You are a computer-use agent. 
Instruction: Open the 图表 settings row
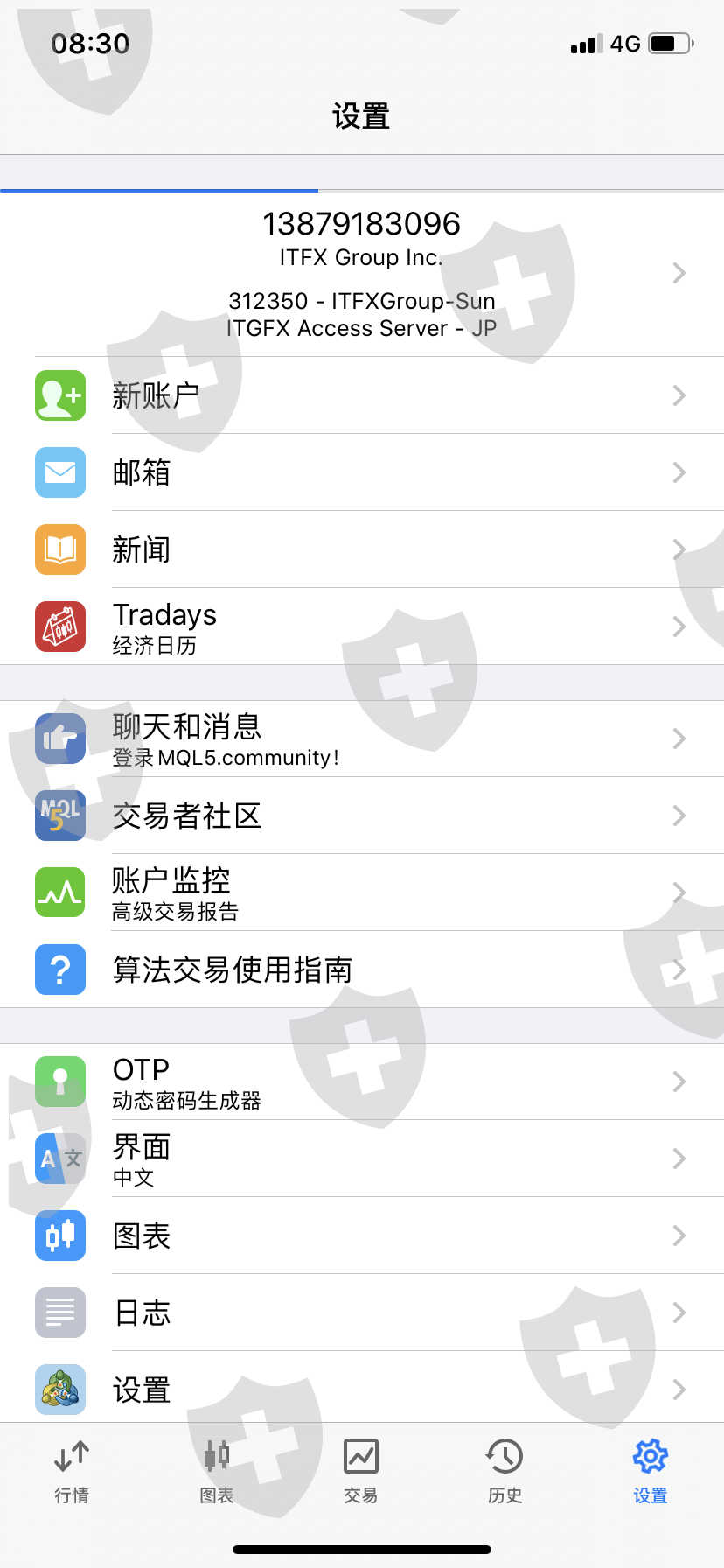pos(362,1235)
